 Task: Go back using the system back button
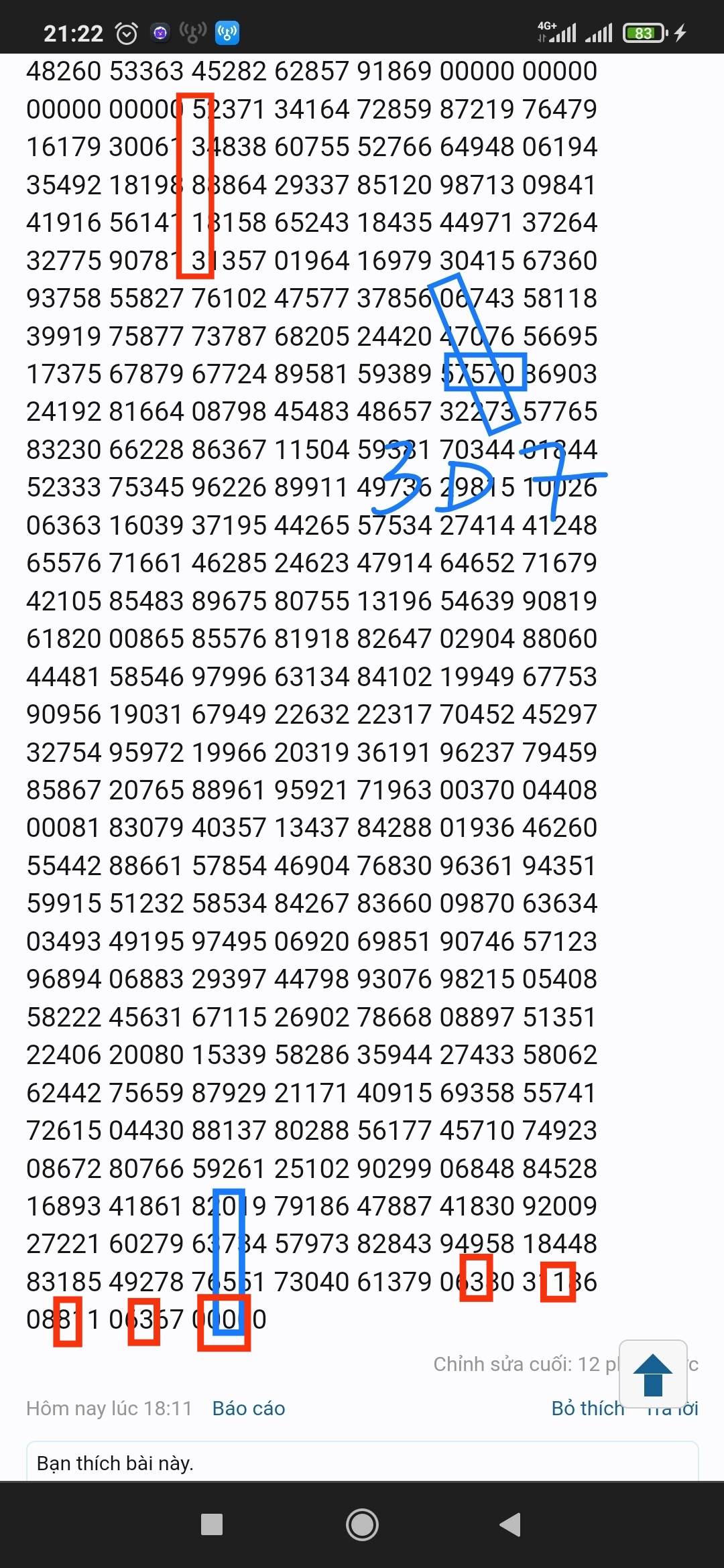click(511, 1524)
